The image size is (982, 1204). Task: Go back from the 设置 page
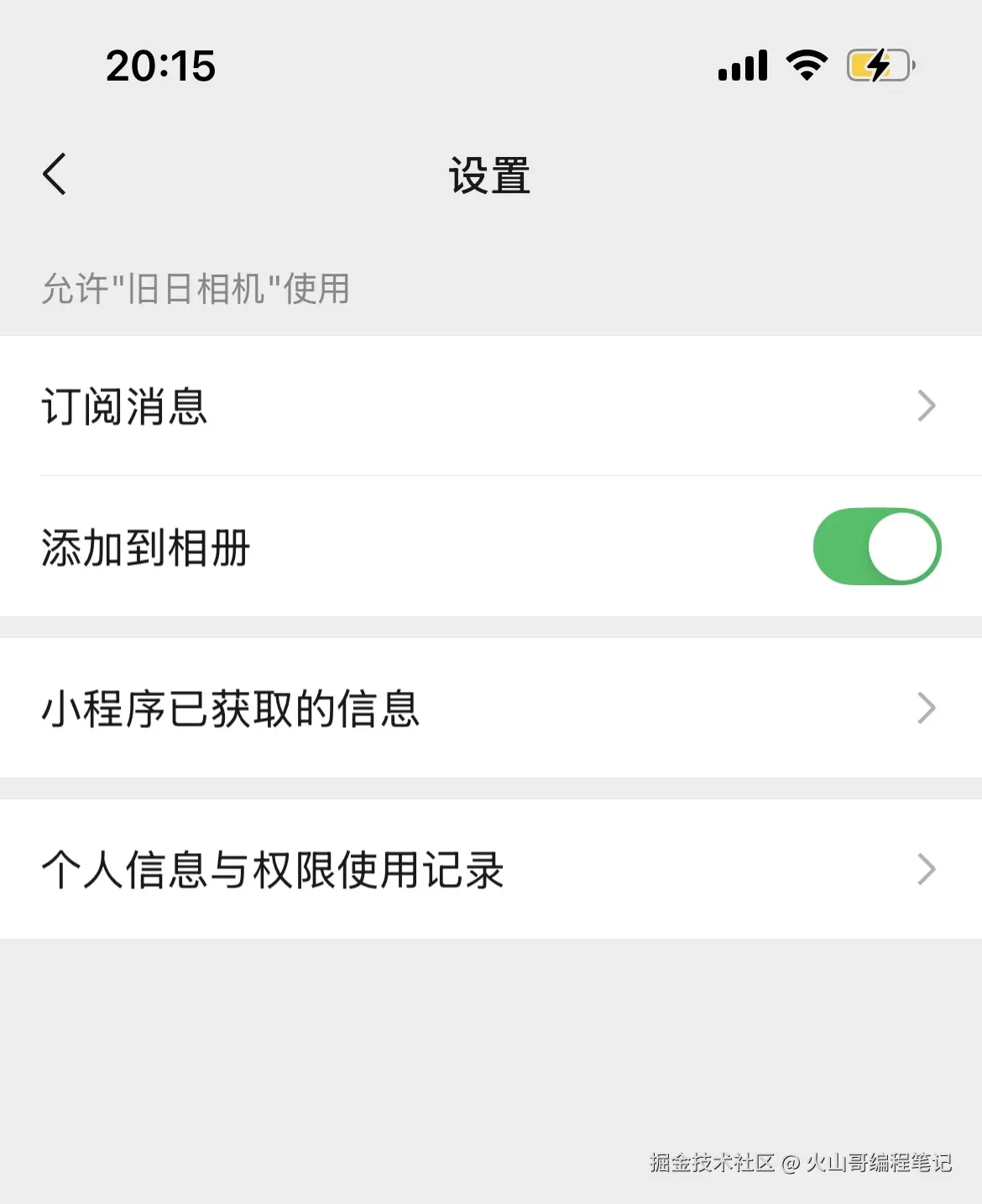coord(55,175)
